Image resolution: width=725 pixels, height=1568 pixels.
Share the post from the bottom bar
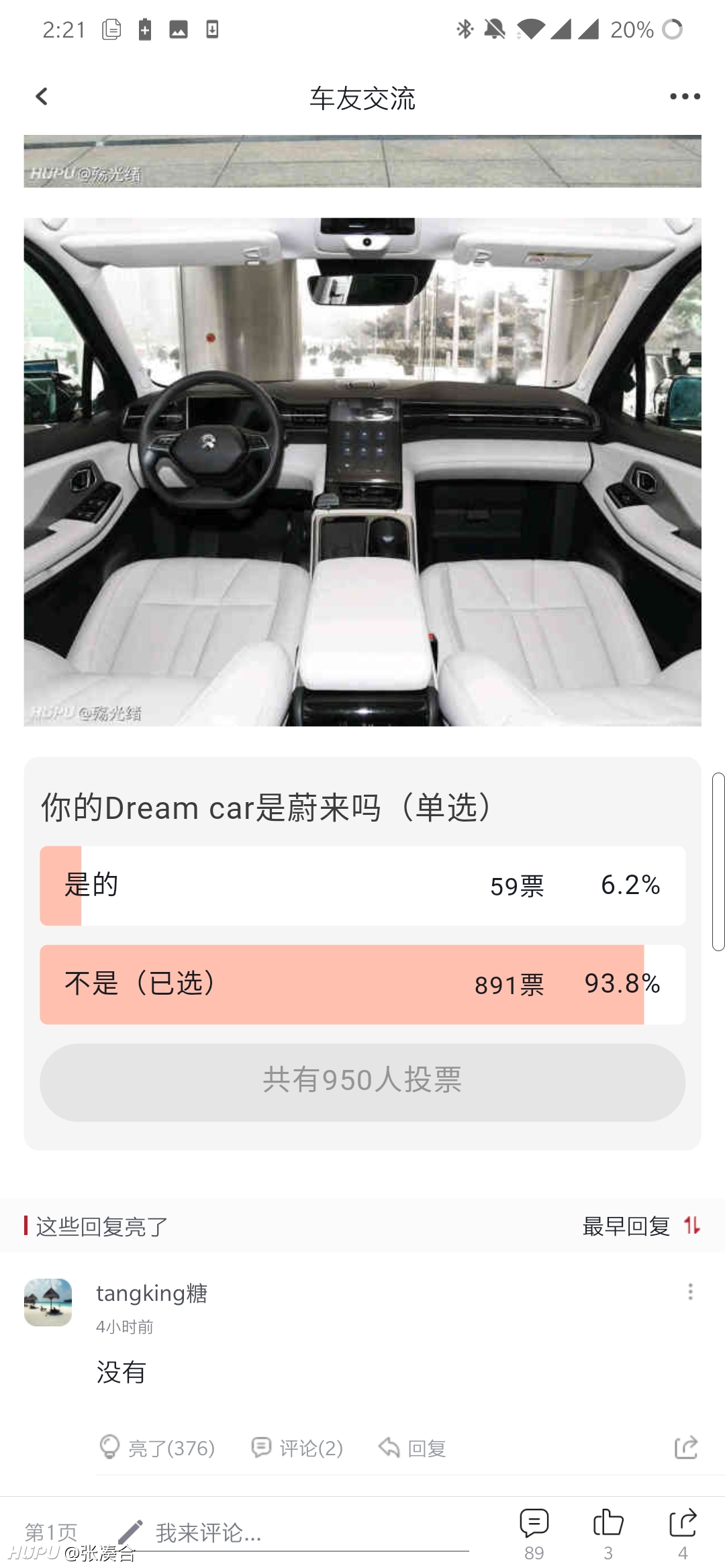683,1533
